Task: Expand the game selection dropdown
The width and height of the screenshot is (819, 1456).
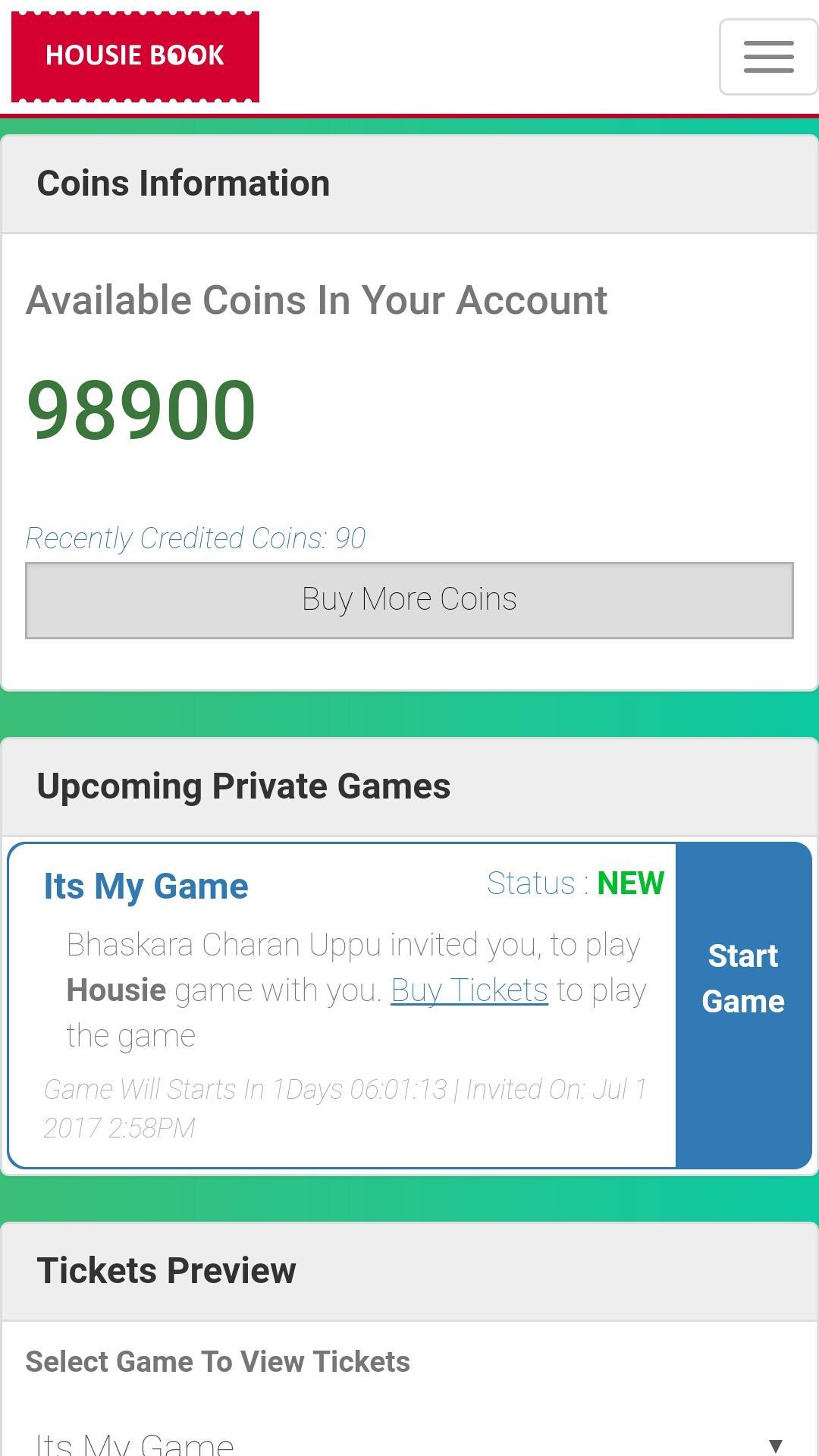Action: [x=409, y=1441]
